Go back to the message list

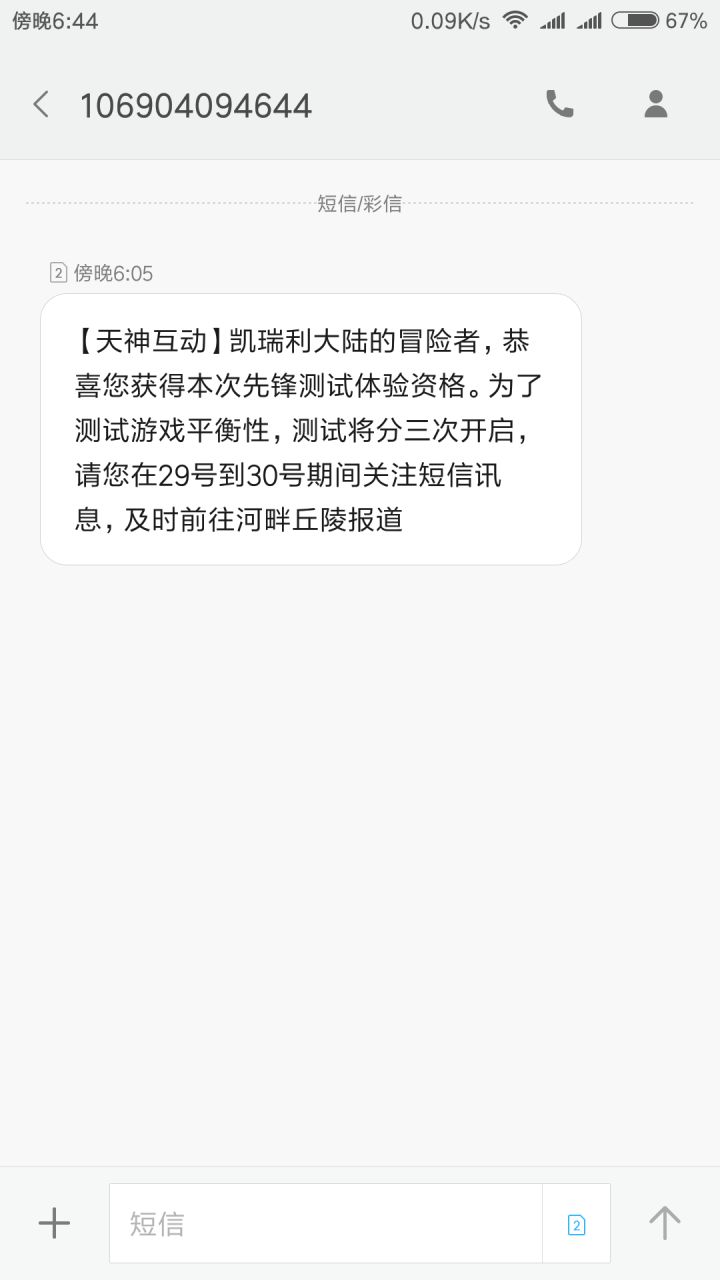pos(41,104)
